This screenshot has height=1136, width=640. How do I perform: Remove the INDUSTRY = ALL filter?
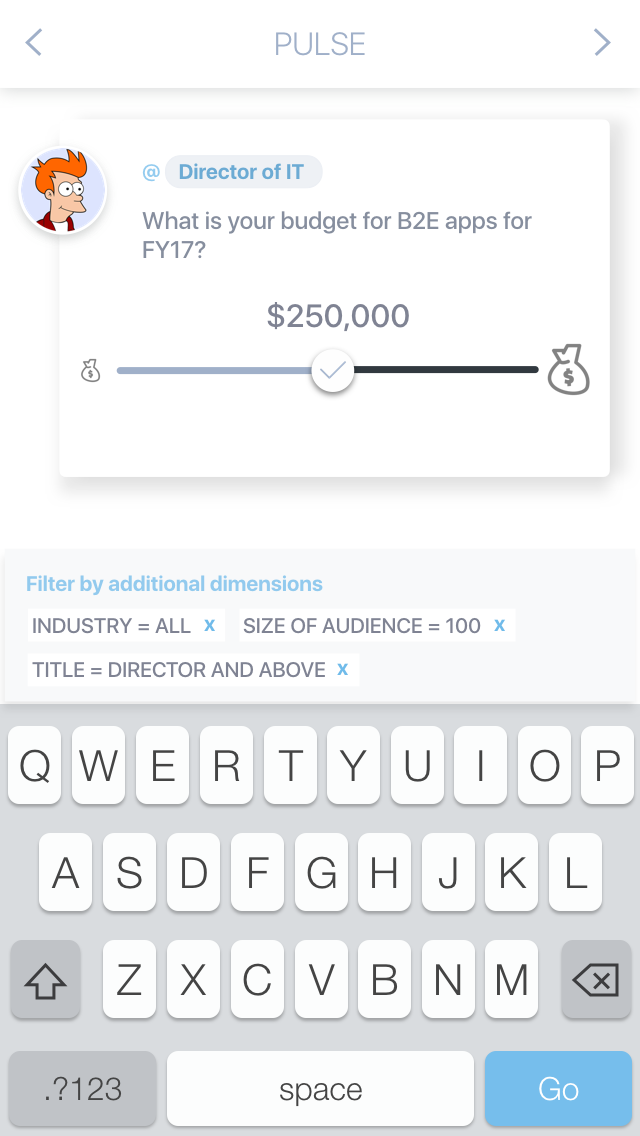[x=210, y=625]
